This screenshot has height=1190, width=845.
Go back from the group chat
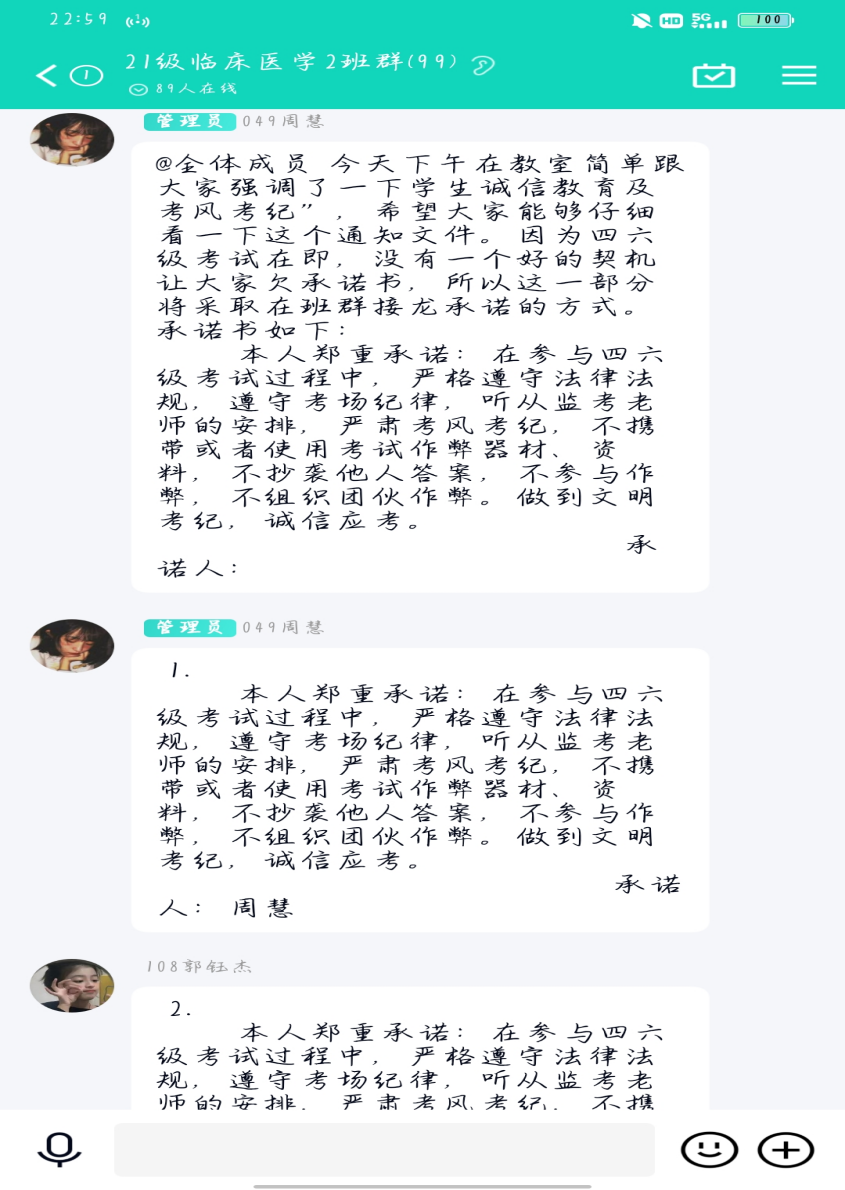pos(46,75)
